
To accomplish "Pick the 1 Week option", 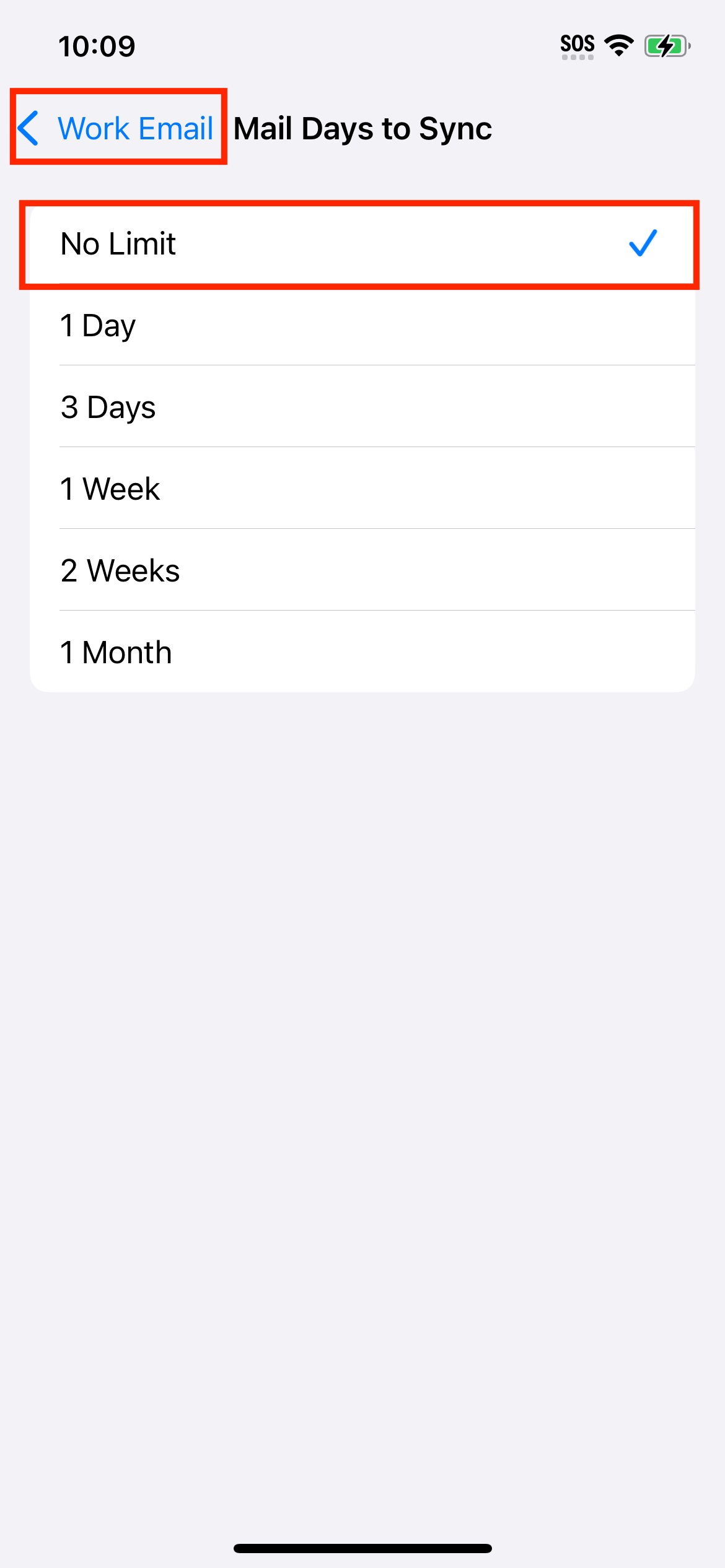I will [x=362, y=489].
